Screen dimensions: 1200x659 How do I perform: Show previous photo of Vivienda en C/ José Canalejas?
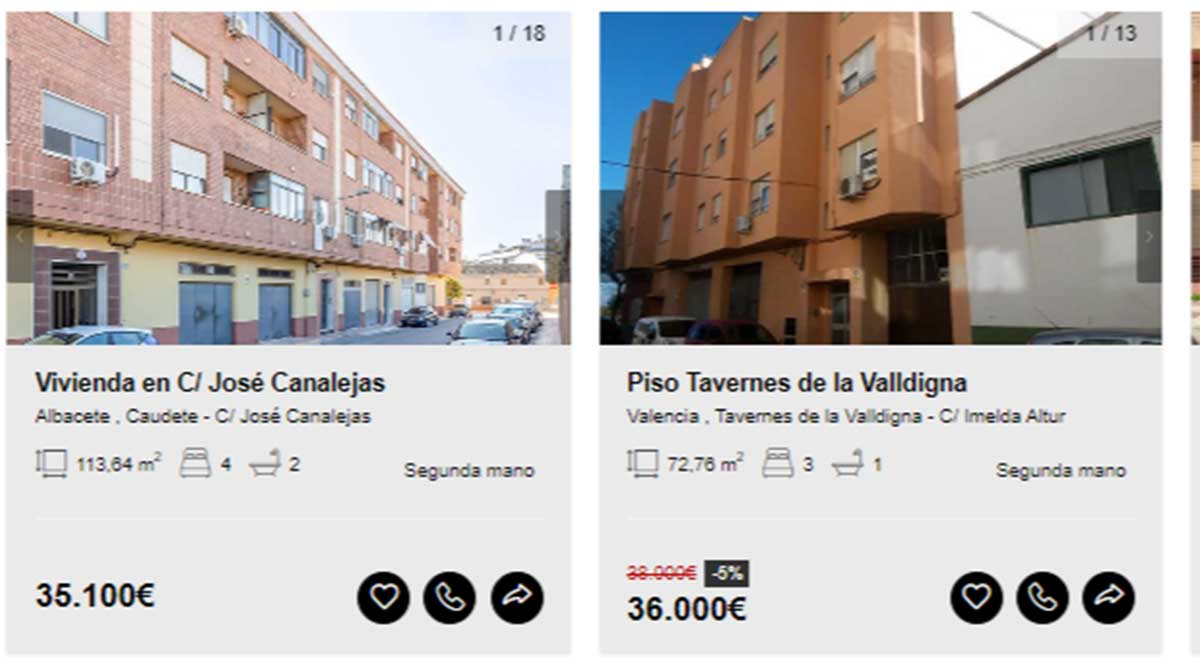click(x=19, y=237)
